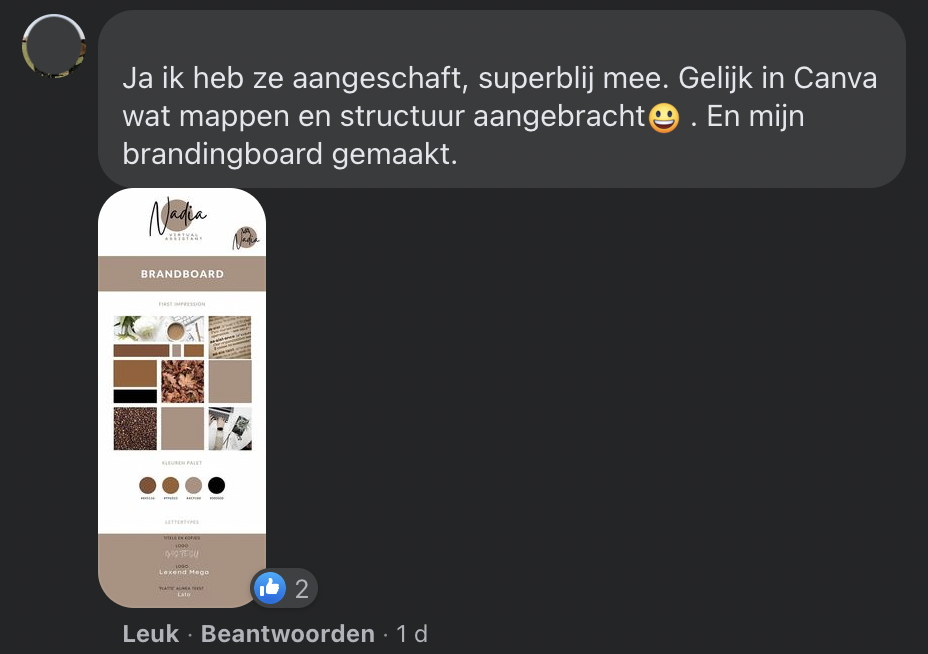Like the comment with Leuk
Screen dimensions: 928x654
pyautogui.click(x=150, y=634)
